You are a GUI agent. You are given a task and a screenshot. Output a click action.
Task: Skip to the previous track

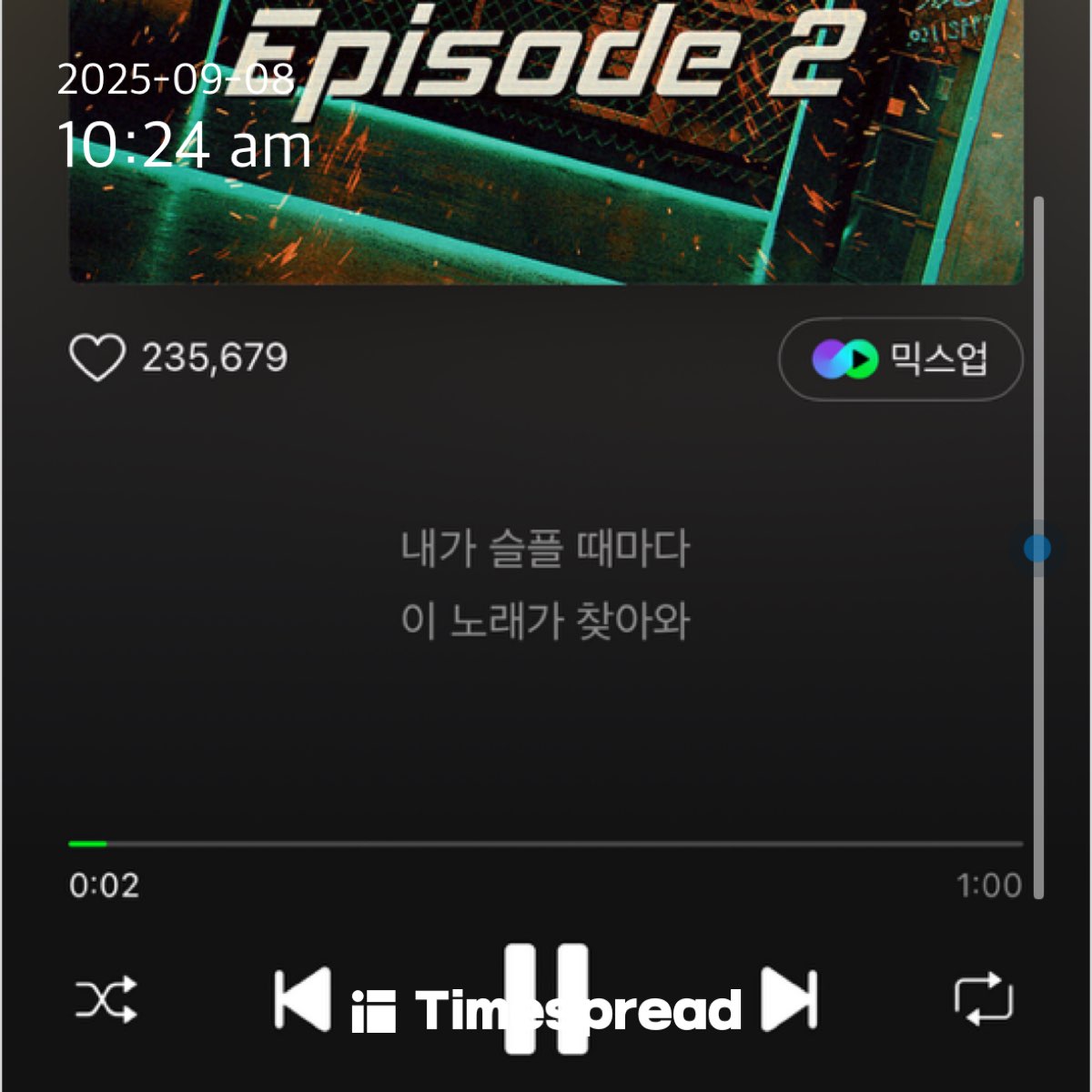[303, 999]
